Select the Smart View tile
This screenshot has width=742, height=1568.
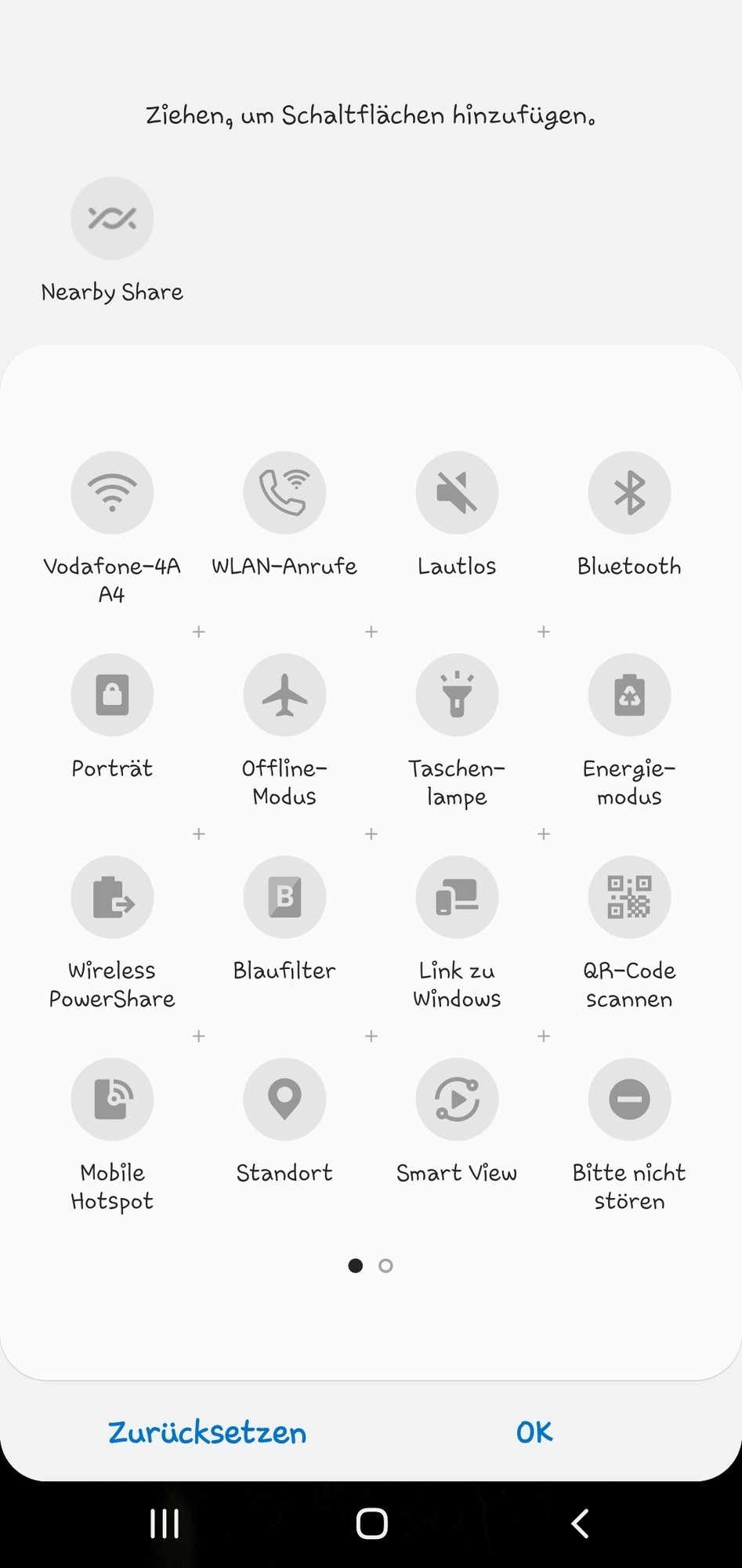tap(457, 1100)
